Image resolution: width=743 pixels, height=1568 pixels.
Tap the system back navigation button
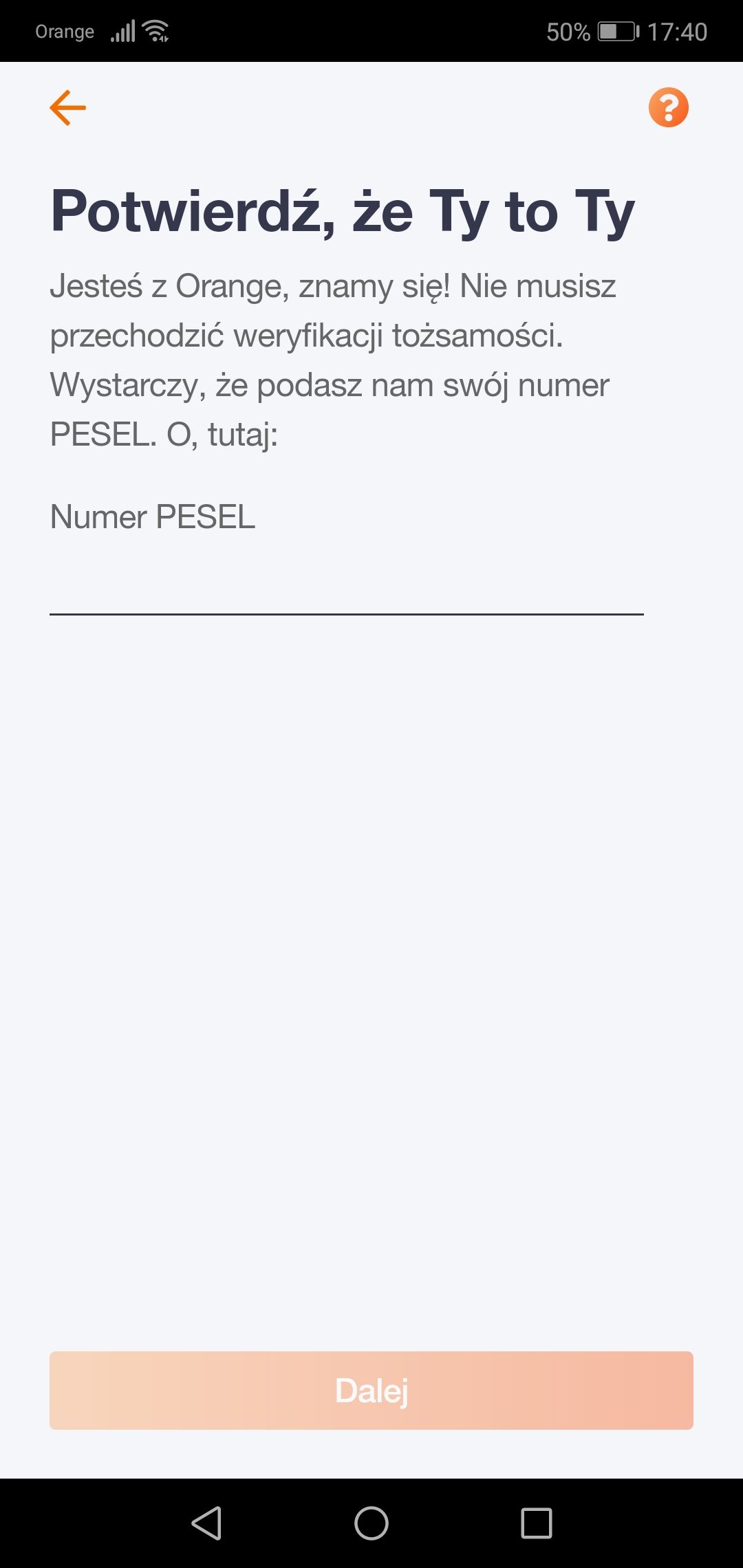click(206, 1523)
